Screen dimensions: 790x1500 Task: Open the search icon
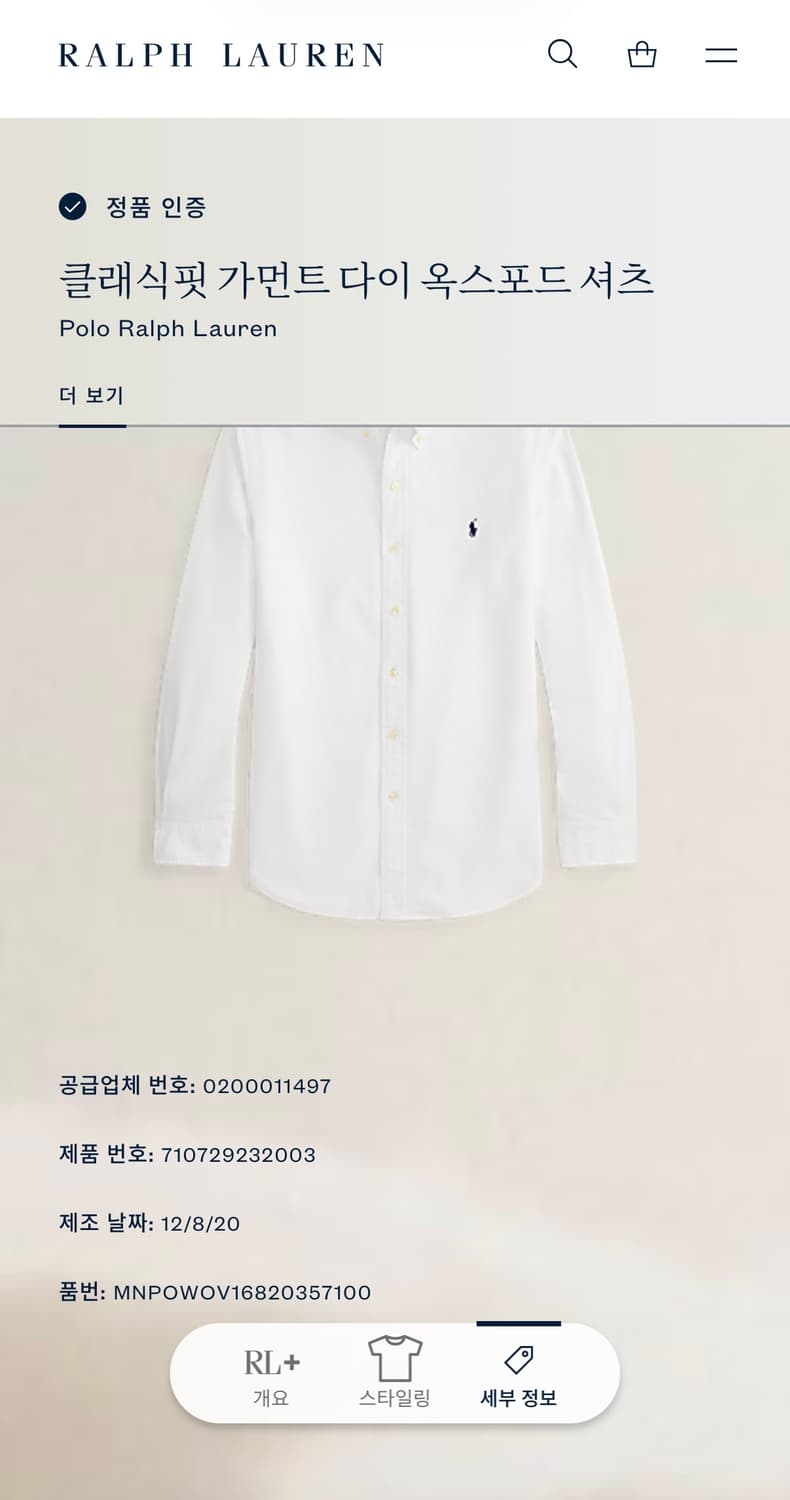[x=562, y=55]
